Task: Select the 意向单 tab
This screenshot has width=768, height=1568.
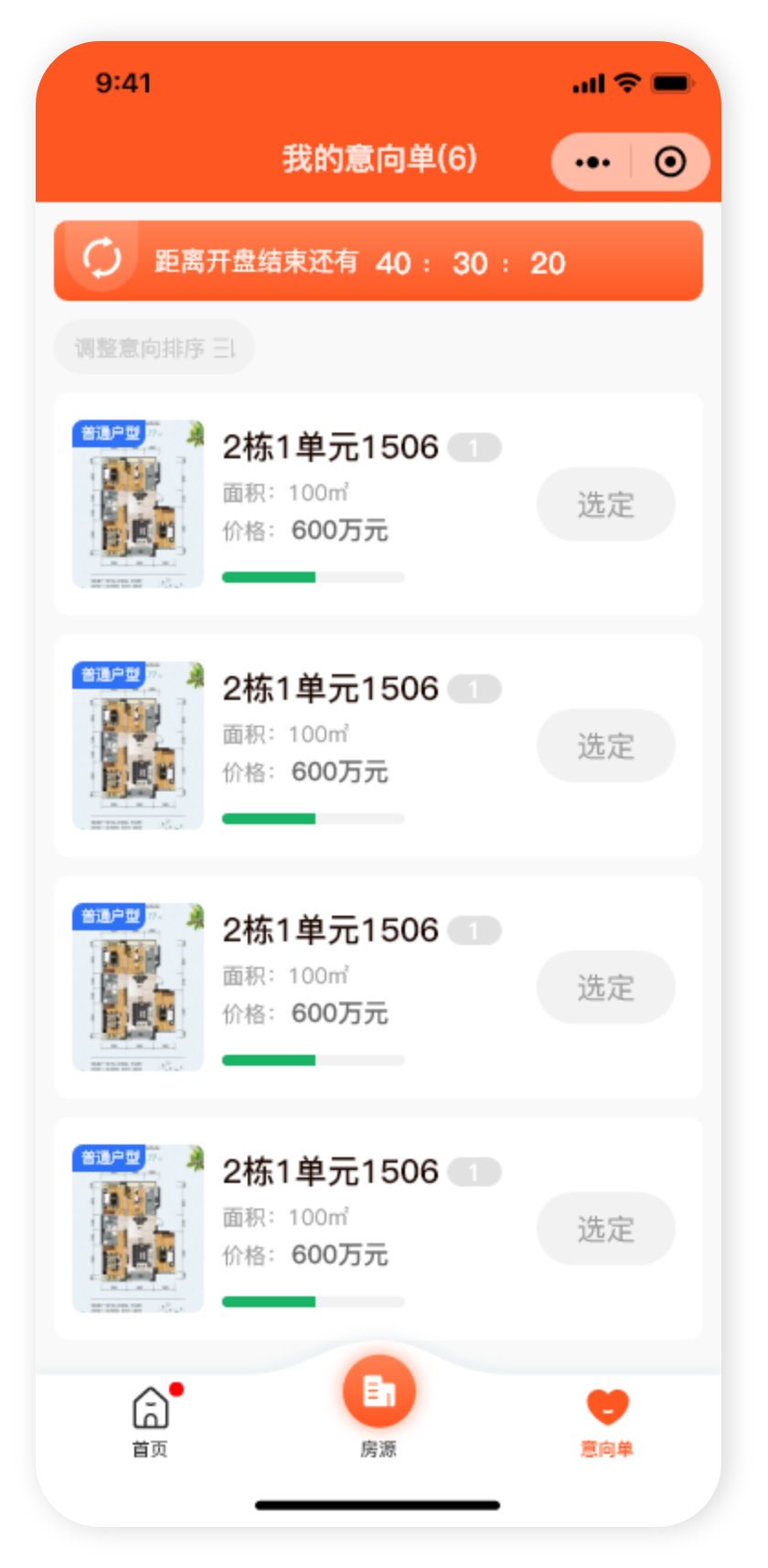Action: (x=606, y=1420)
